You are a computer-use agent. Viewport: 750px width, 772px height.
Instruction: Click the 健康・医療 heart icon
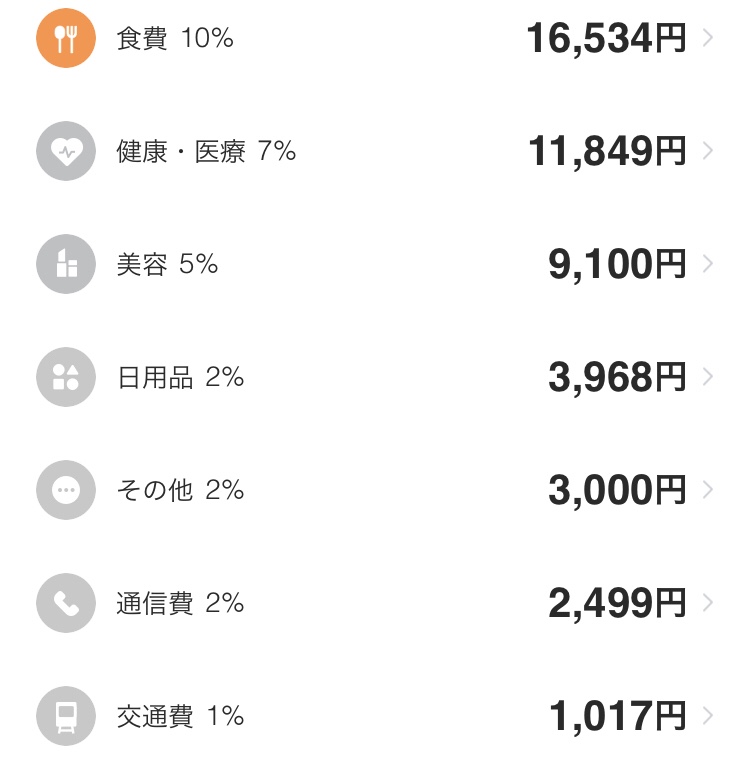pyautogui.click(x=65, y=151)
